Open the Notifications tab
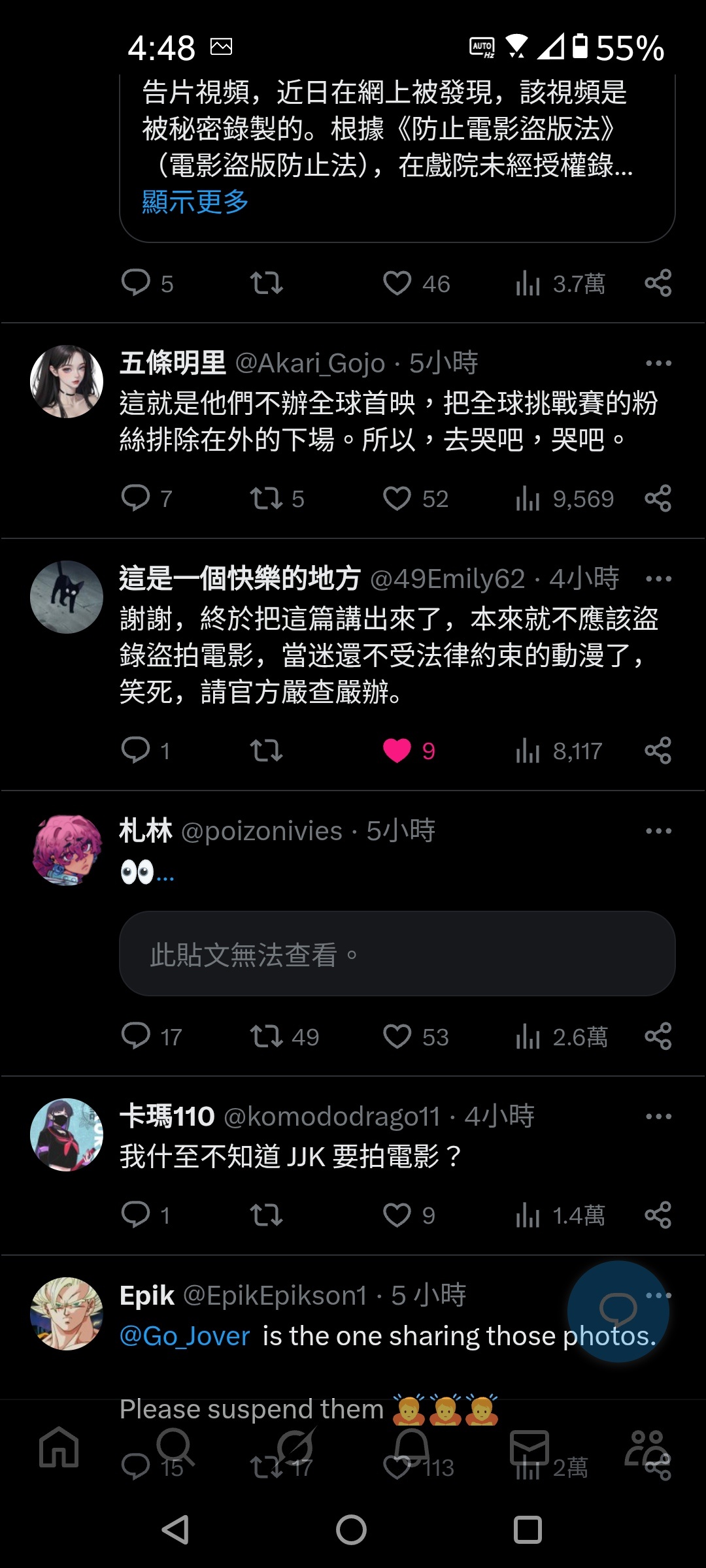 (411, 1447)
